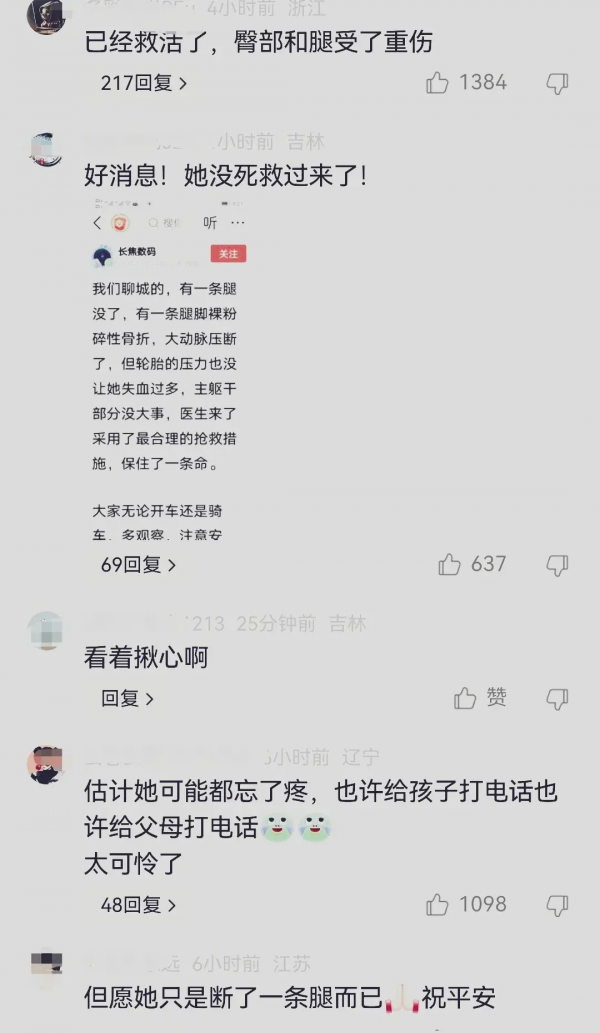600x1033 pixels.
Task: Like the comment with 1384 likes
Action: pos(438,83)
